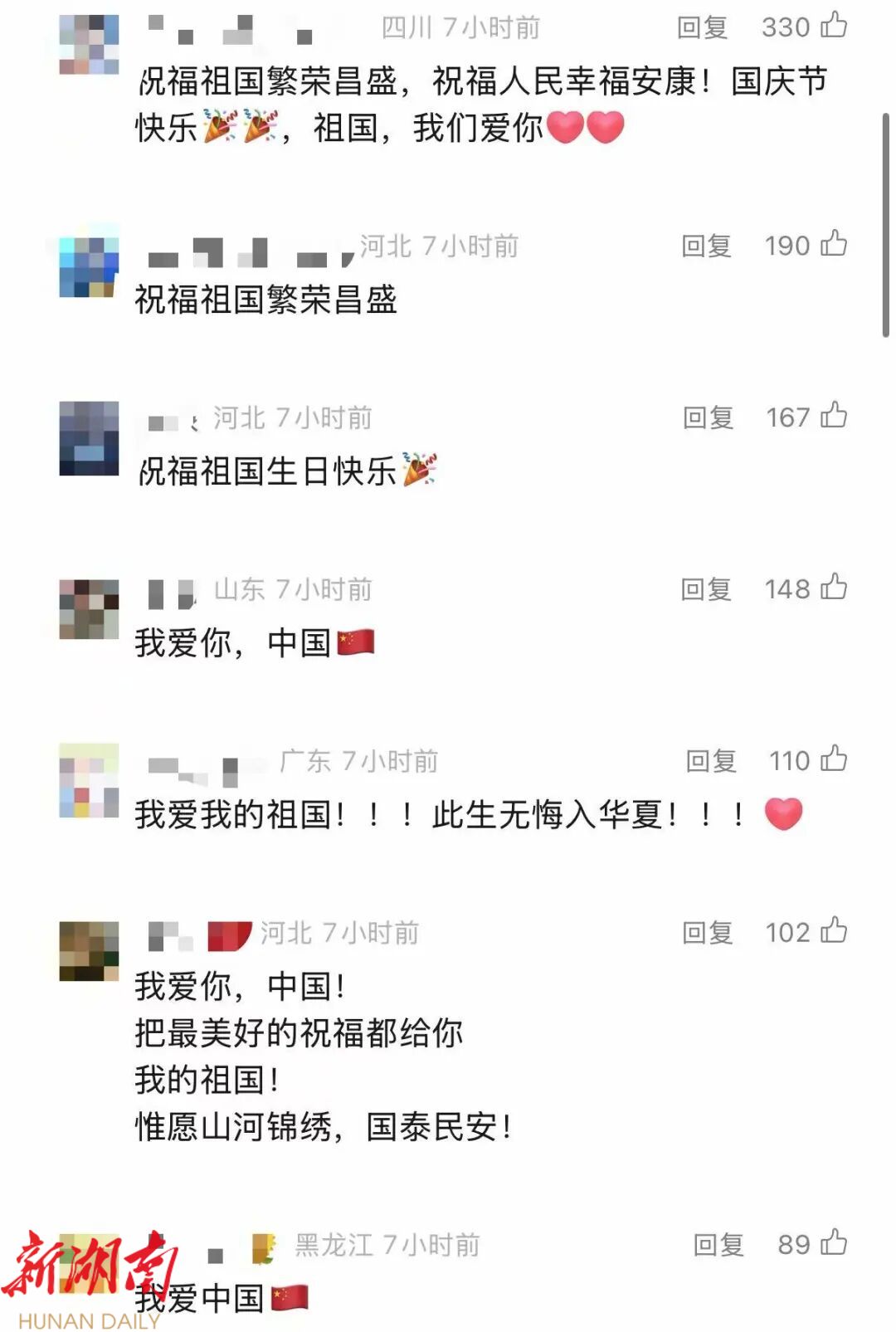This screenshot has width=896, height=1332.
Task: Like the comment 祝福祖国生日快乐
Action: tap(833, 416)
